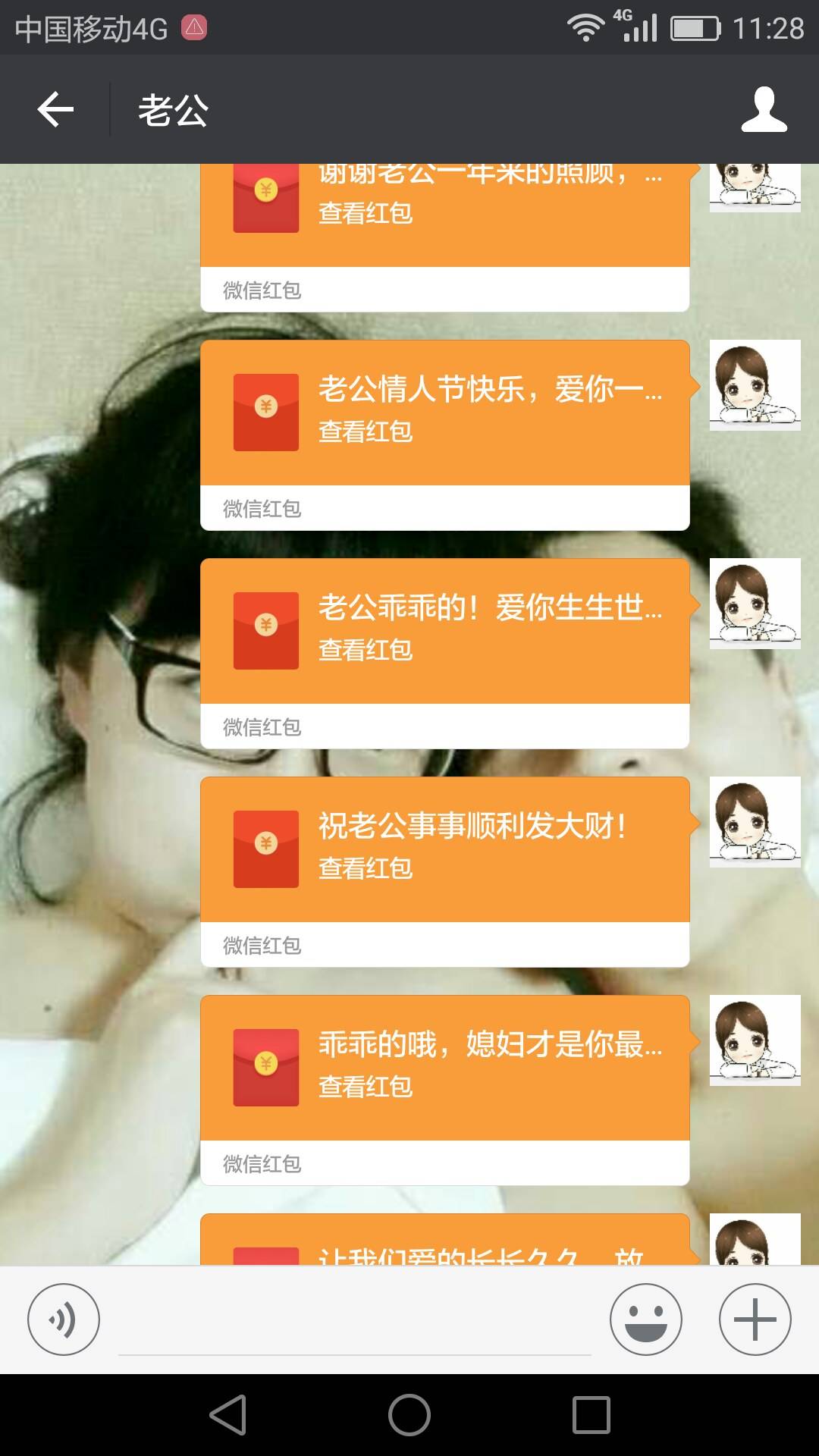Open the recent apps view

591,1415
